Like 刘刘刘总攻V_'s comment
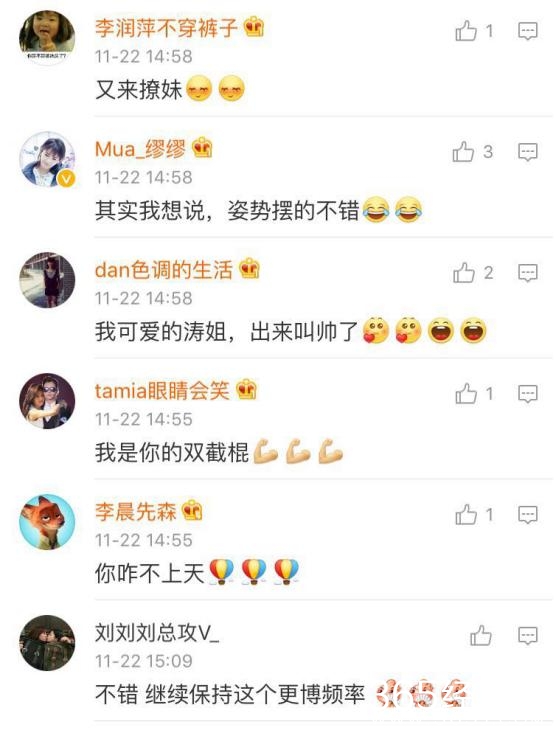554x734 pixels. 480,635
